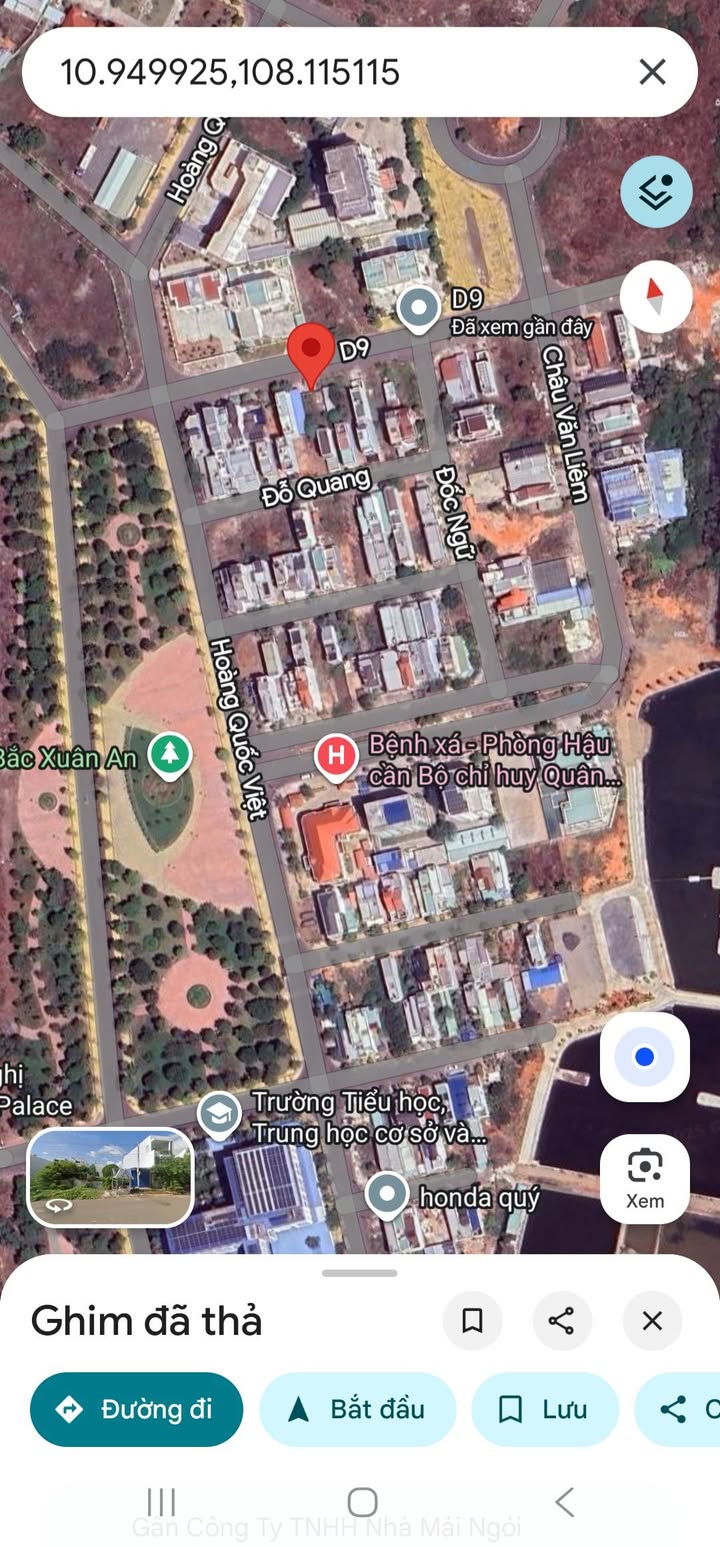Open the recently viewed D9 place marker

pos(419,309)
